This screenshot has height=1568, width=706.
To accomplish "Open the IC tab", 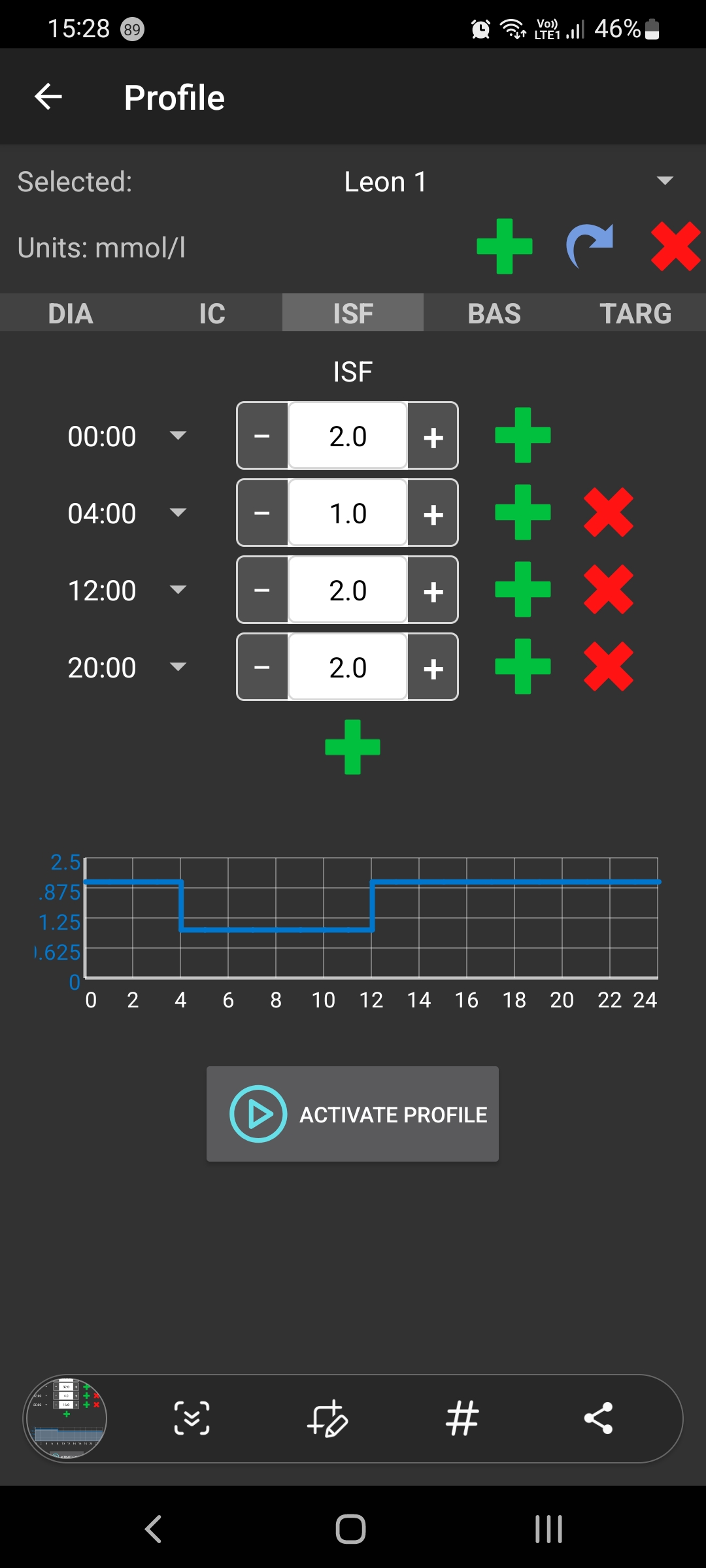I will (x=212, y=314).
